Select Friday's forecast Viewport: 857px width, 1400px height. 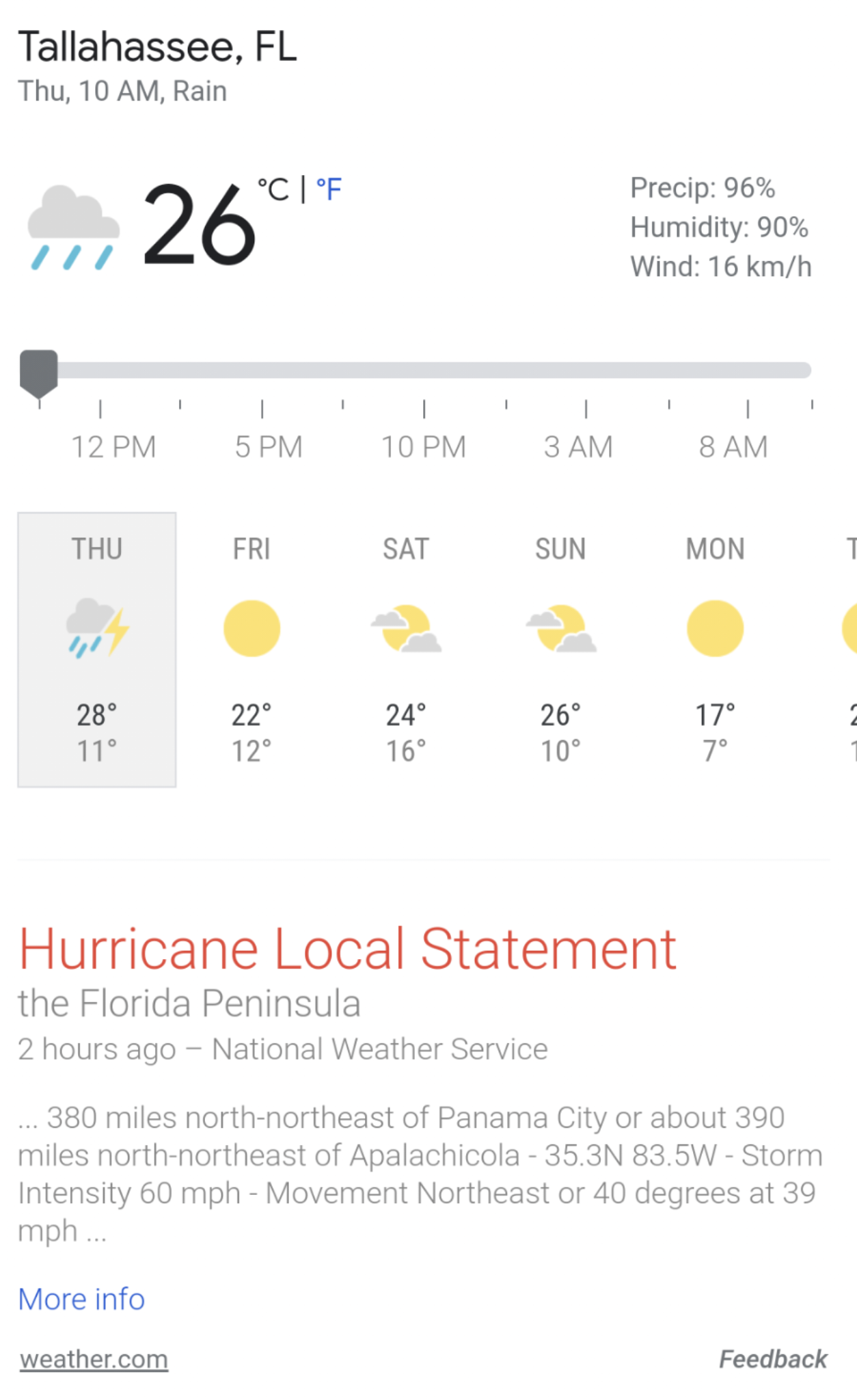point(251,649)
